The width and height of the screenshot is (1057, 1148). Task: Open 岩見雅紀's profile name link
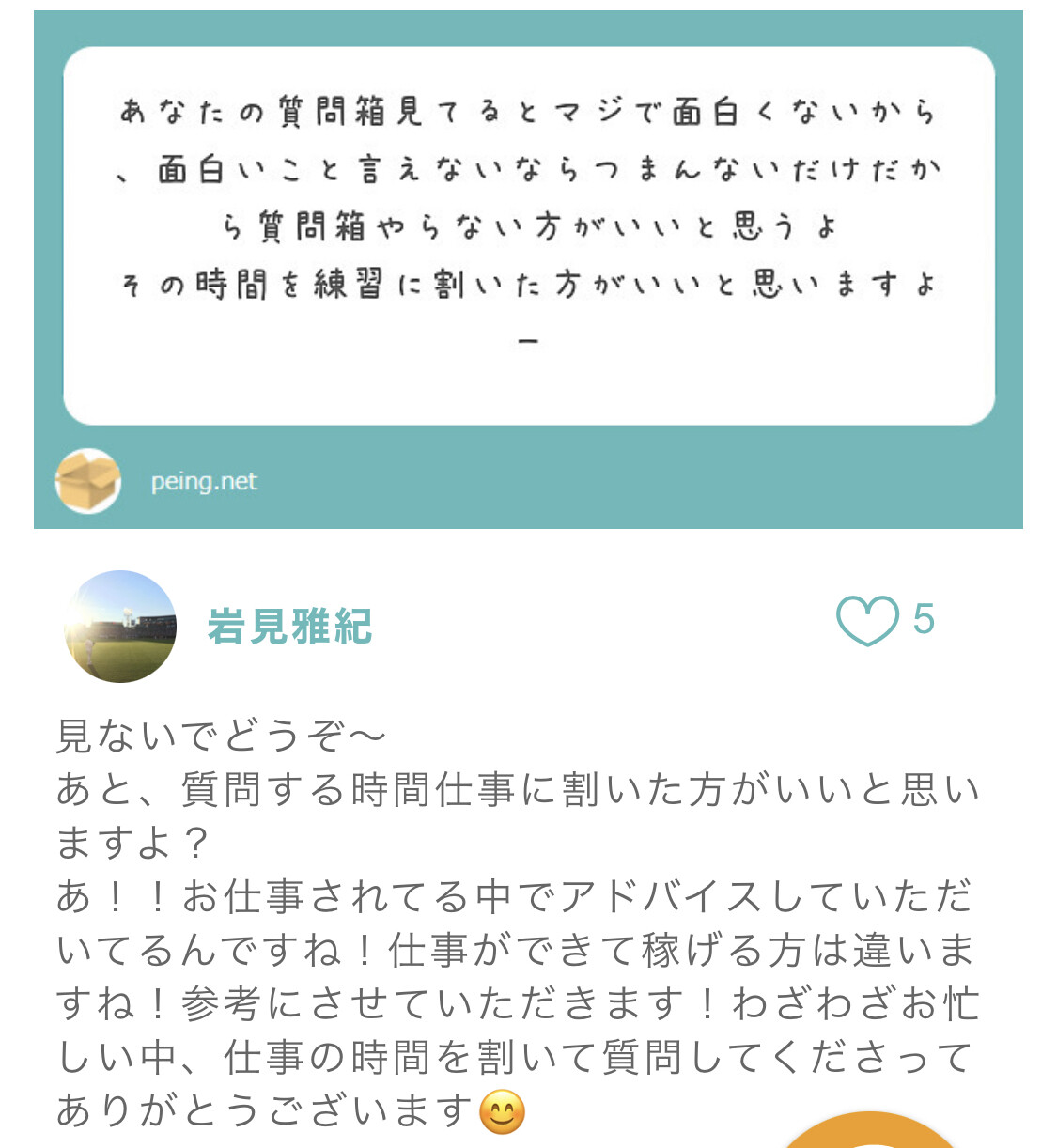tap(289, 627)
